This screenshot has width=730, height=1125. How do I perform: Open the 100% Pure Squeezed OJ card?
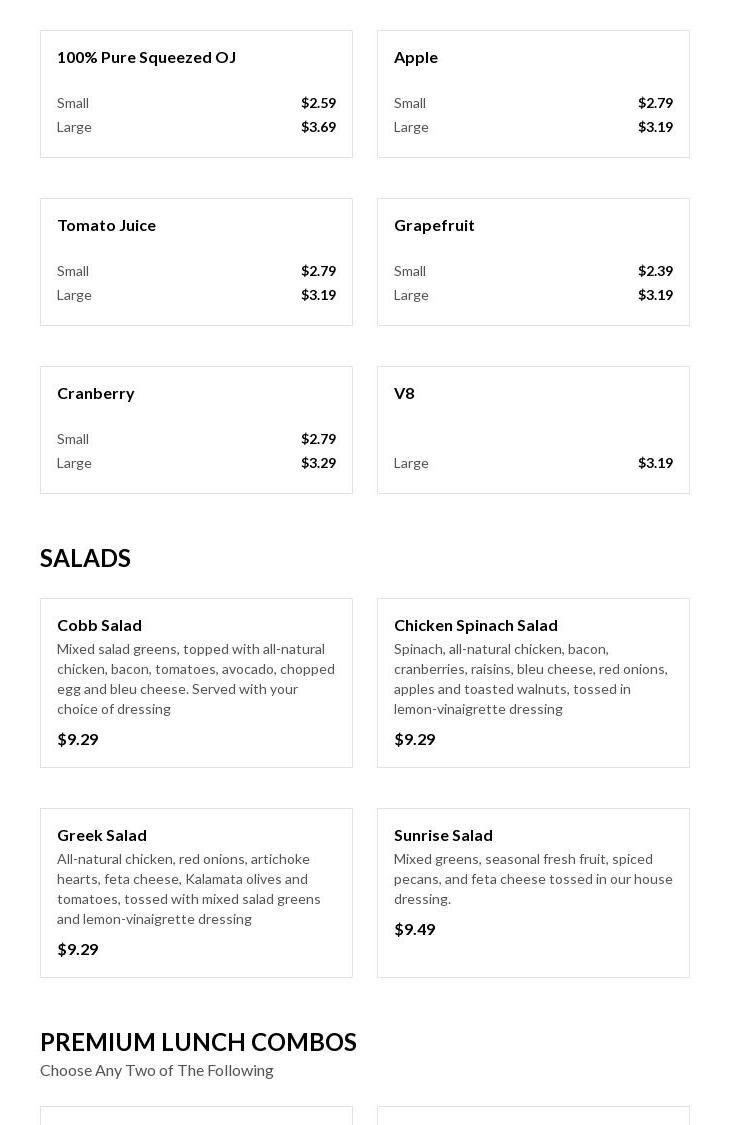tap(196, 93)
